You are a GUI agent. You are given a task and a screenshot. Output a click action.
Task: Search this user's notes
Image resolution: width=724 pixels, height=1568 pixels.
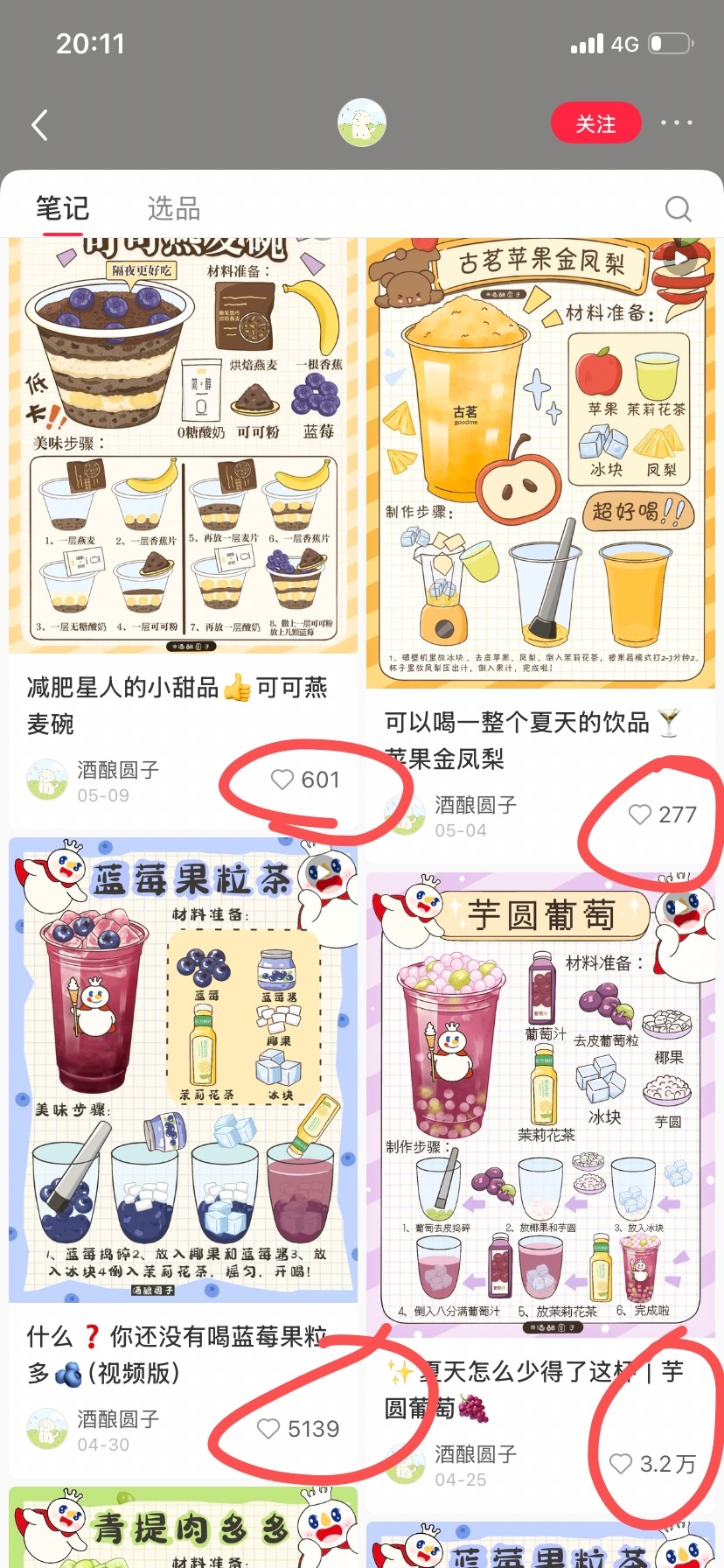coord(678,208)
